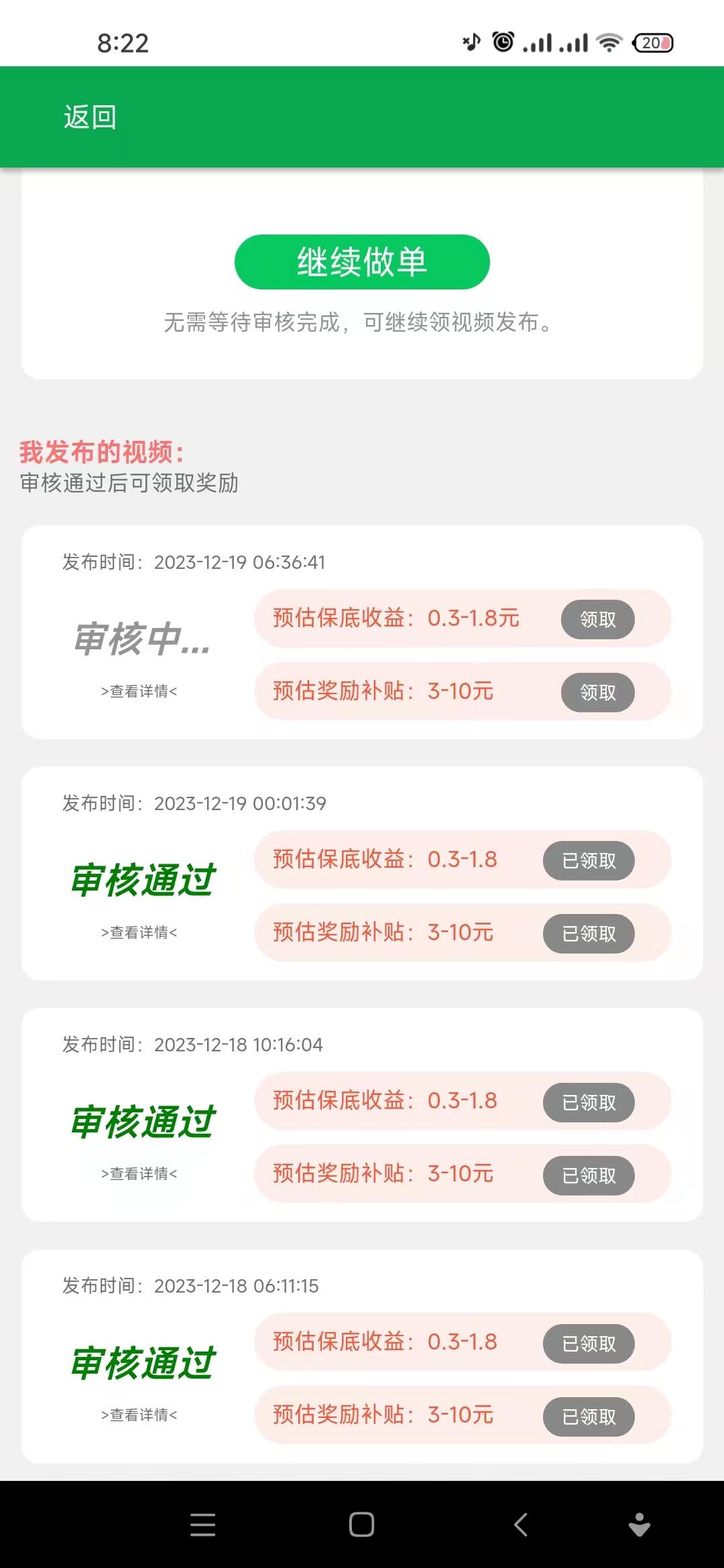Claim 预估保底收益 for the 06:36:41 video
Viewport: 724px width, 1568px height.
[x=597, y=619]
